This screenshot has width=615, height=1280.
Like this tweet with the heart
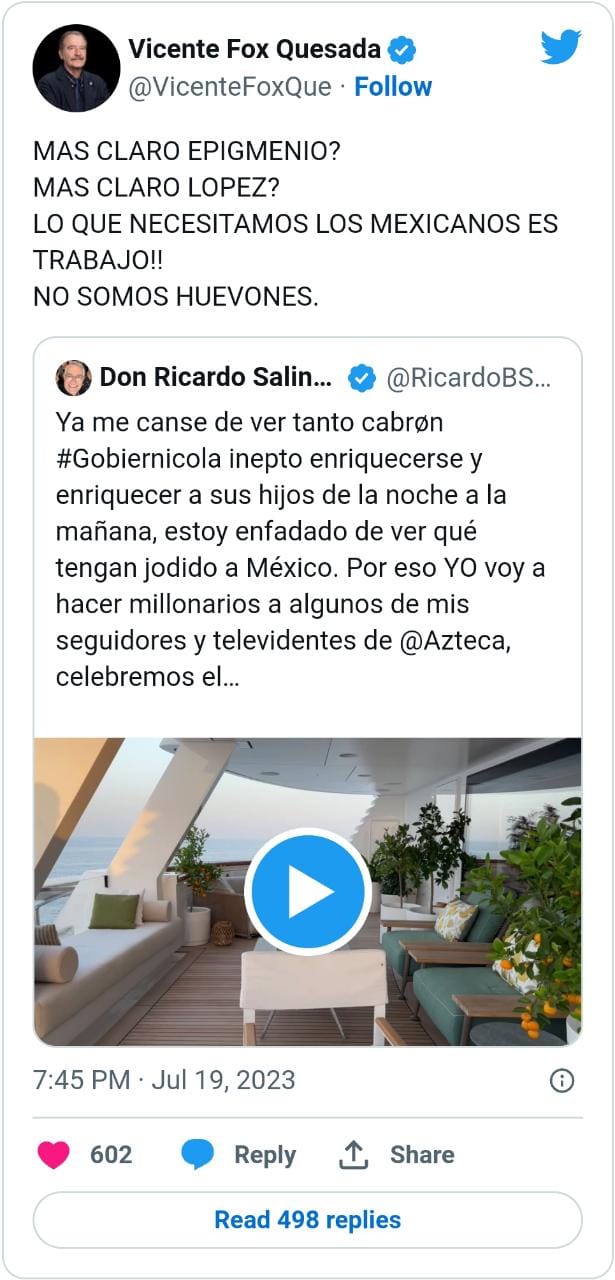tap(54, 1155)
